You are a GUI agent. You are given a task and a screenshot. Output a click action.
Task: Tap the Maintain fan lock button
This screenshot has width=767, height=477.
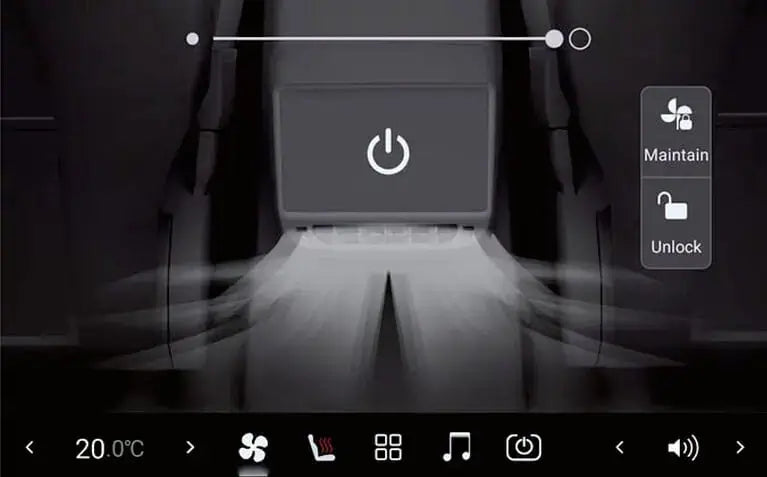click(676, 132)
